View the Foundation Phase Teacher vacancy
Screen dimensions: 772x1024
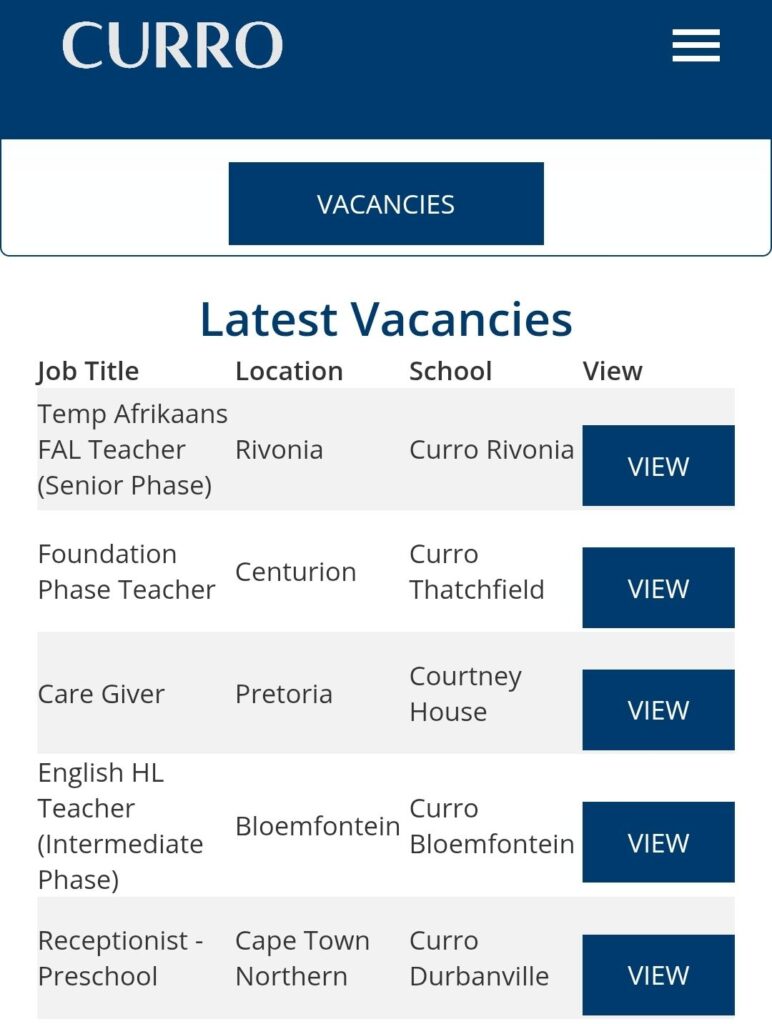(x=658, y=588)
